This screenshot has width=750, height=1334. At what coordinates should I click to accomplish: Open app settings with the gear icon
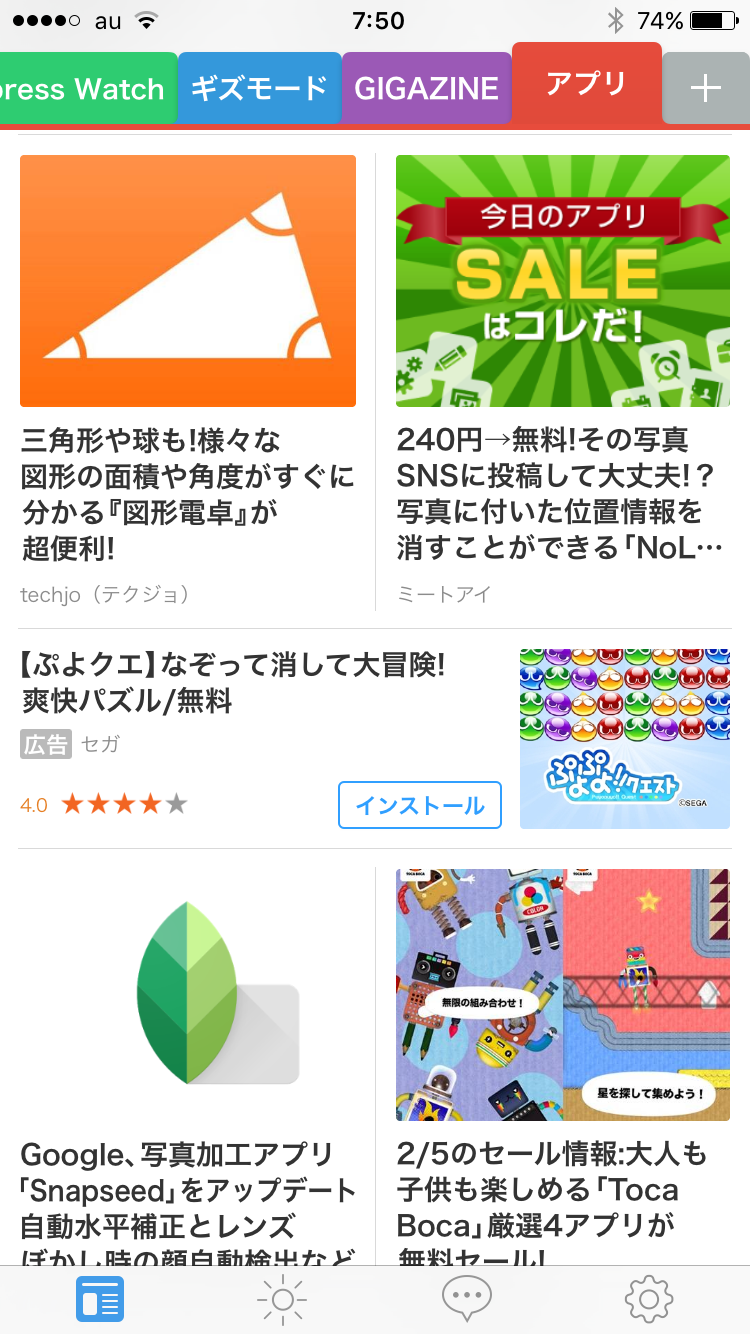[x=648, y=1298]
